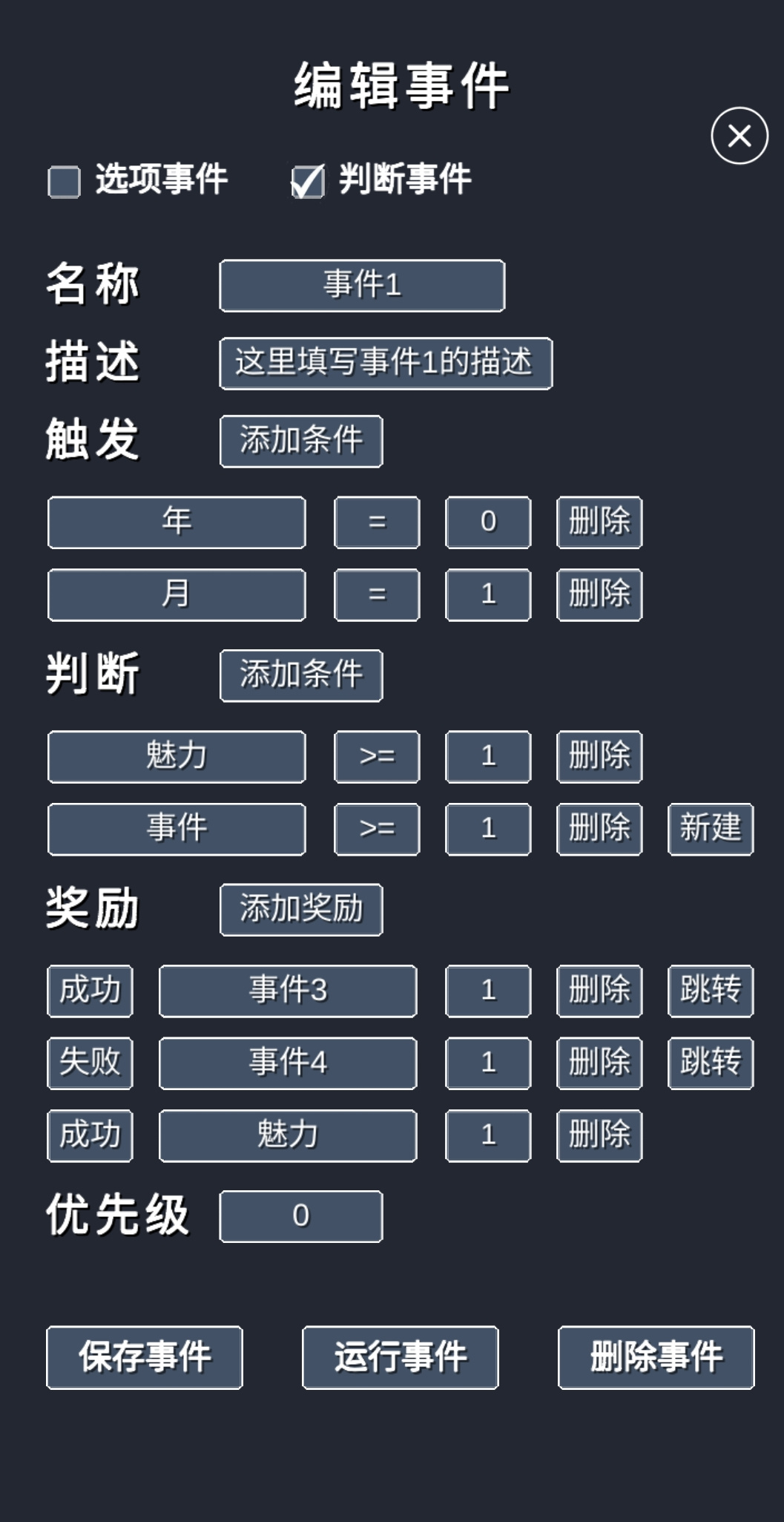Select the 年 condition type button
The width and height of the screenshot is (784, 1522).
[x=177, y=522]
